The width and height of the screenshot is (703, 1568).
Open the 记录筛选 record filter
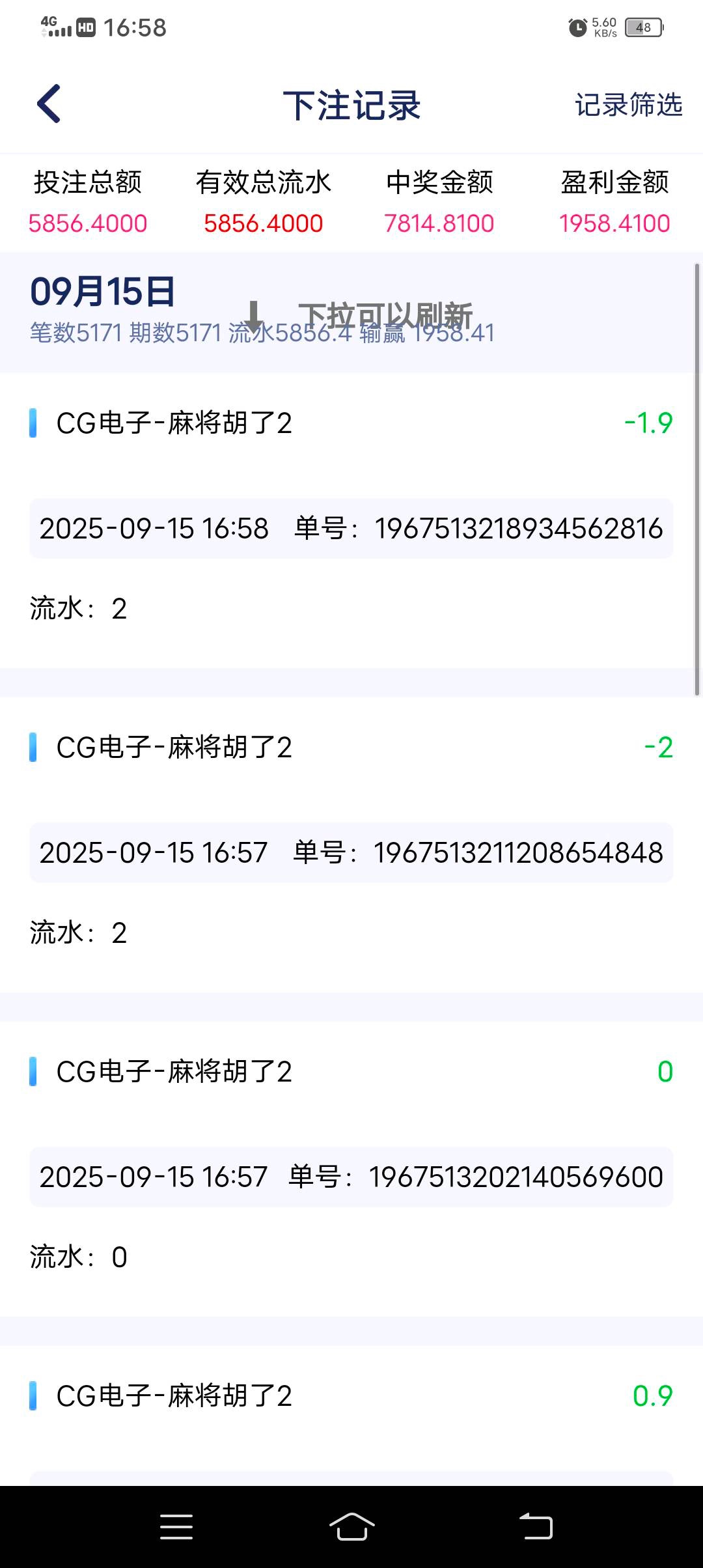pyautogui.click(x=627, y=105)
